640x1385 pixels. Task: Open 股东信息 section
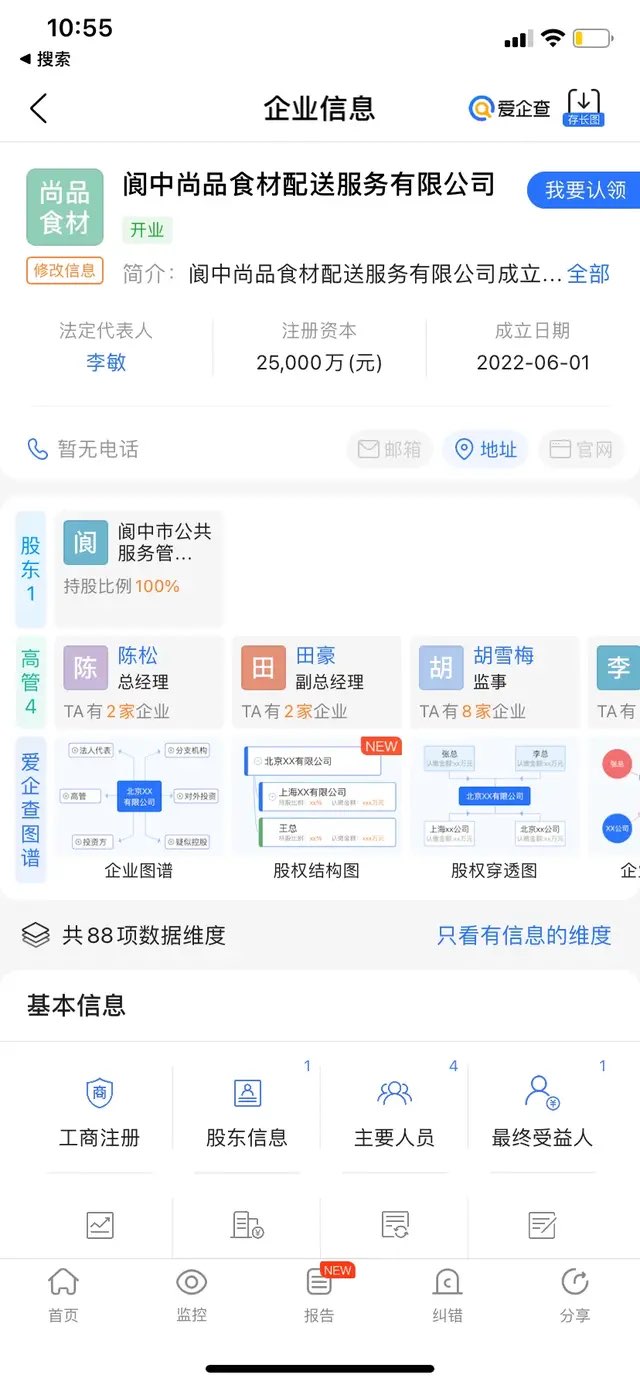click(x=247, y=1112)
